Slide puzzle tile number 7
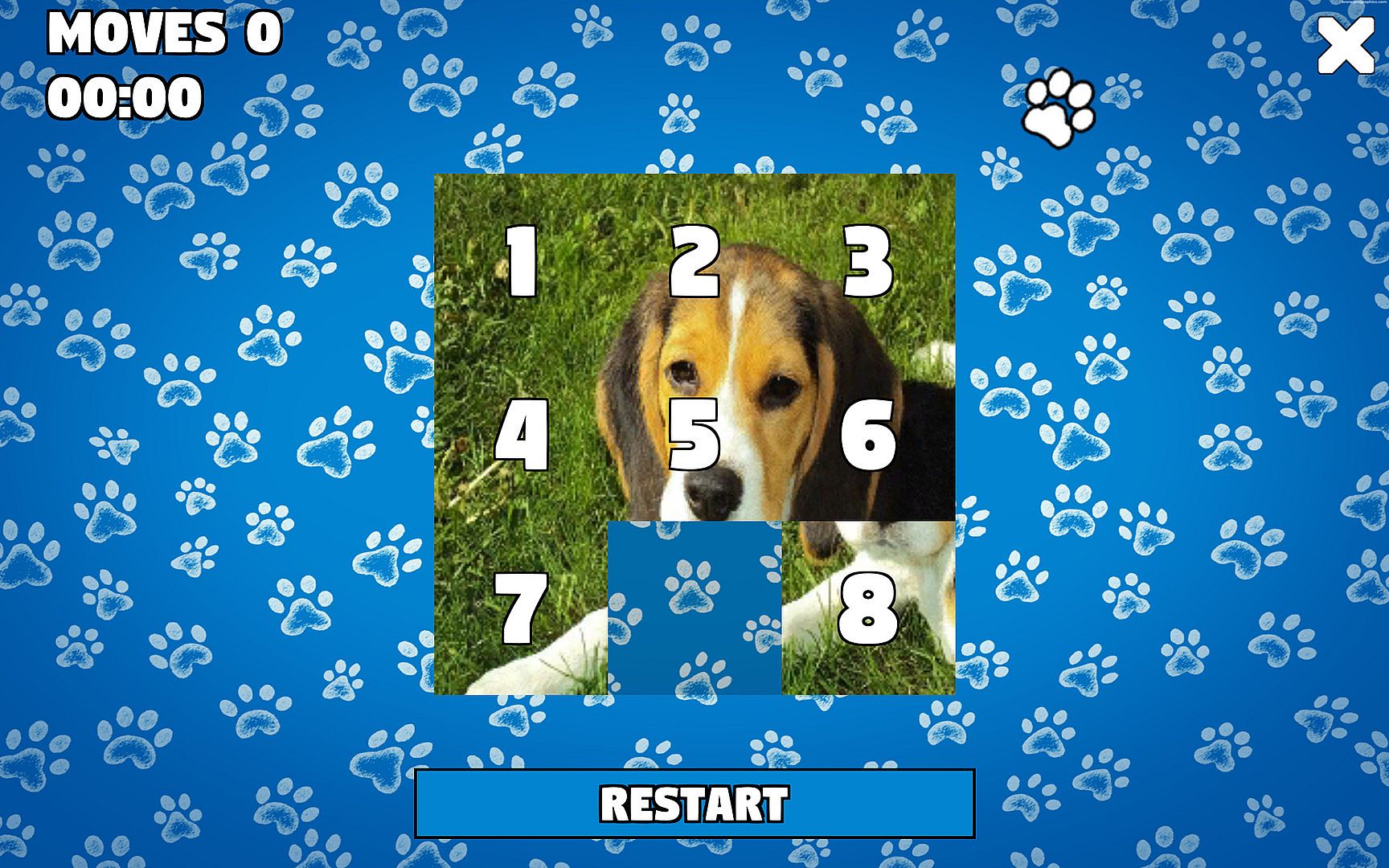The width and height of the screenshot is (1389, 868). click(x=521, y=608)
